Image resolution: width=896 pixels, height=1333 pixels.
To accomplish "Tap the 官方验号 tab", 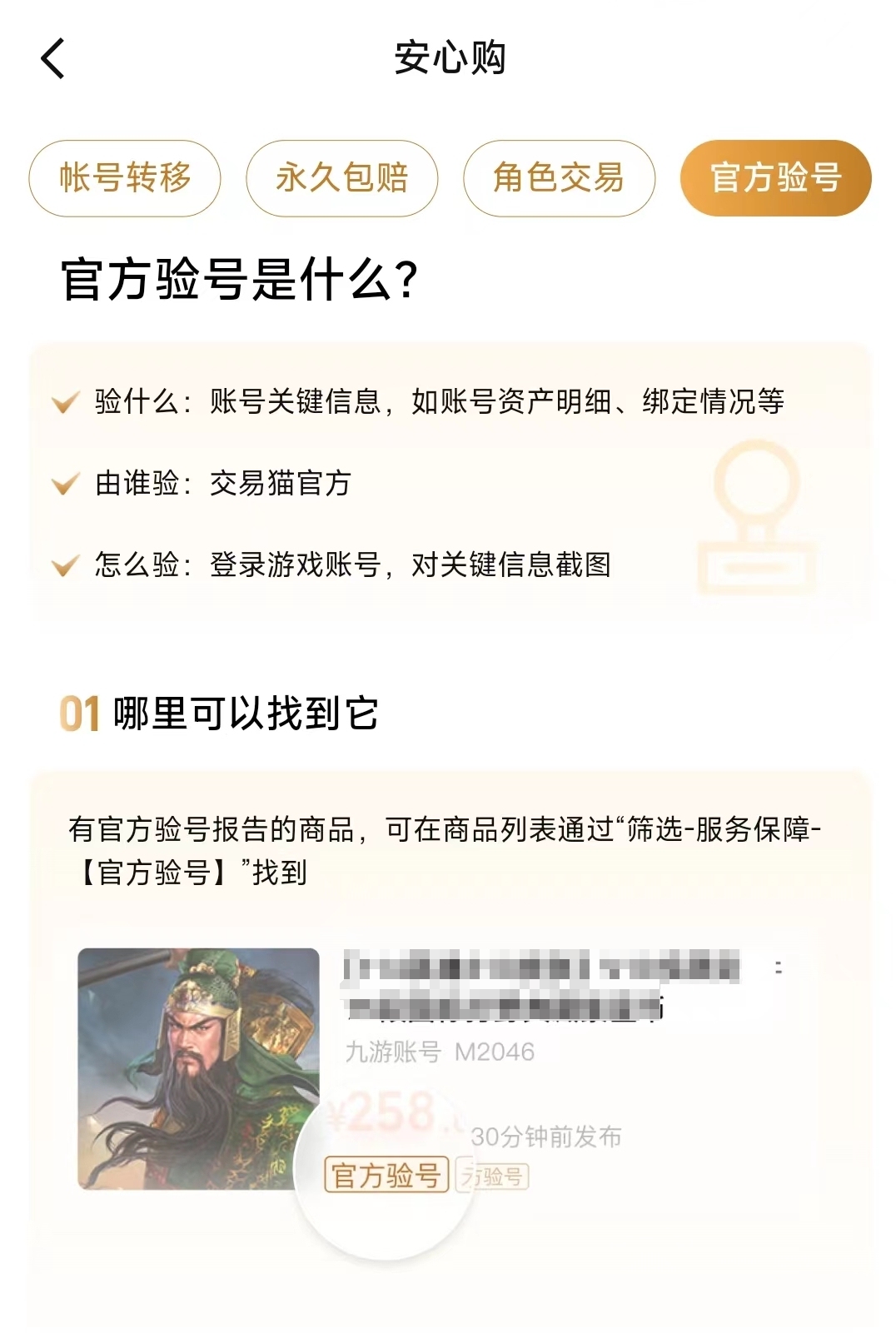I will point(775,178).
